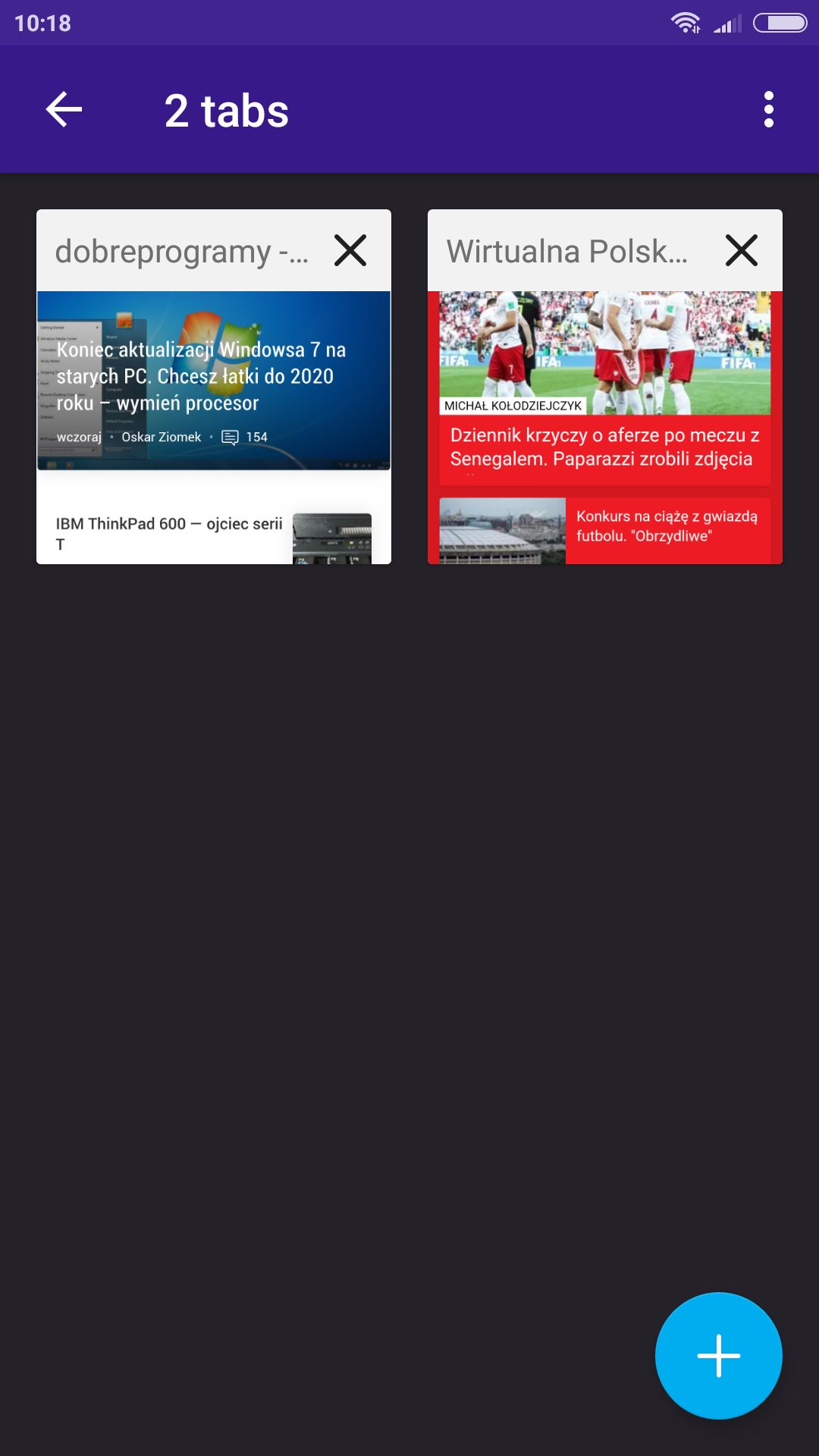Image resolution: width=819 pixels, height=1456 pixels.
Task: Close the dobreprogramy tab
Action: (350, 250)
